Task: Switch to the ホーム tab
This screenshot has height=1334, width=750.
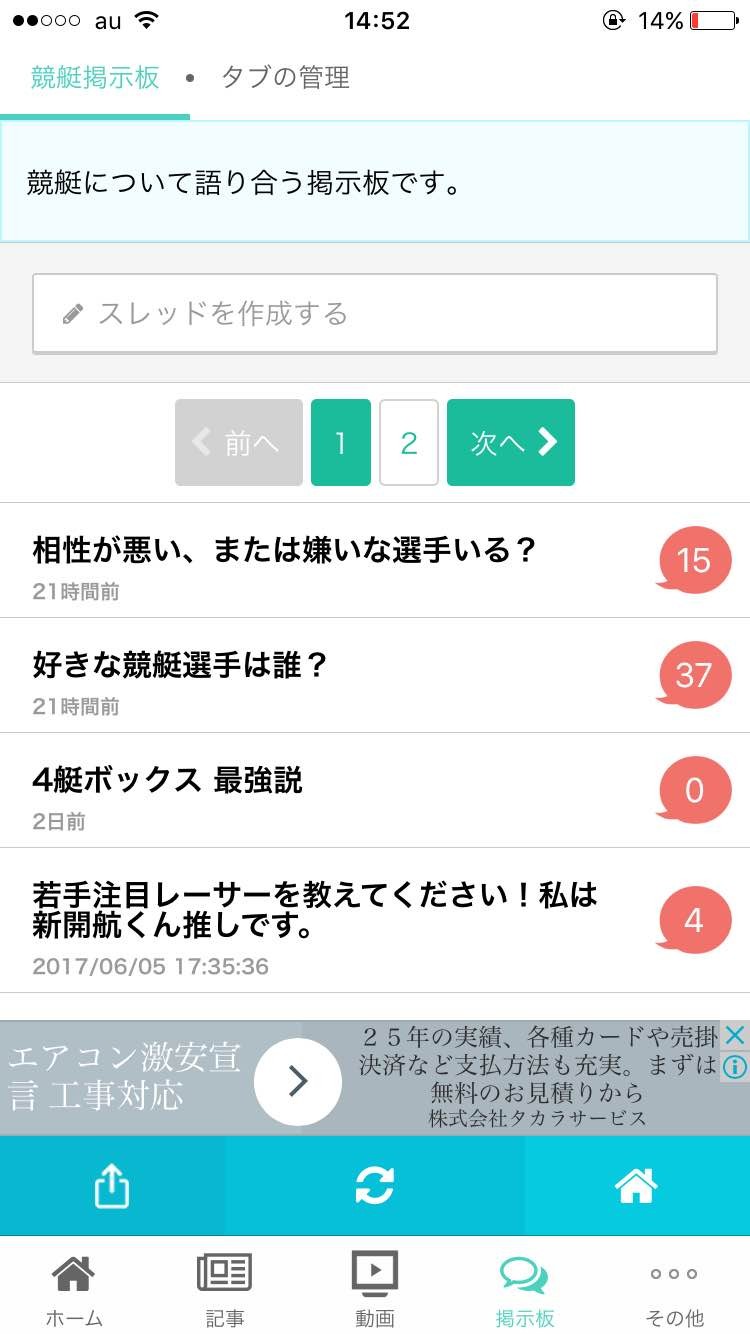Action: pos(74,1288)
